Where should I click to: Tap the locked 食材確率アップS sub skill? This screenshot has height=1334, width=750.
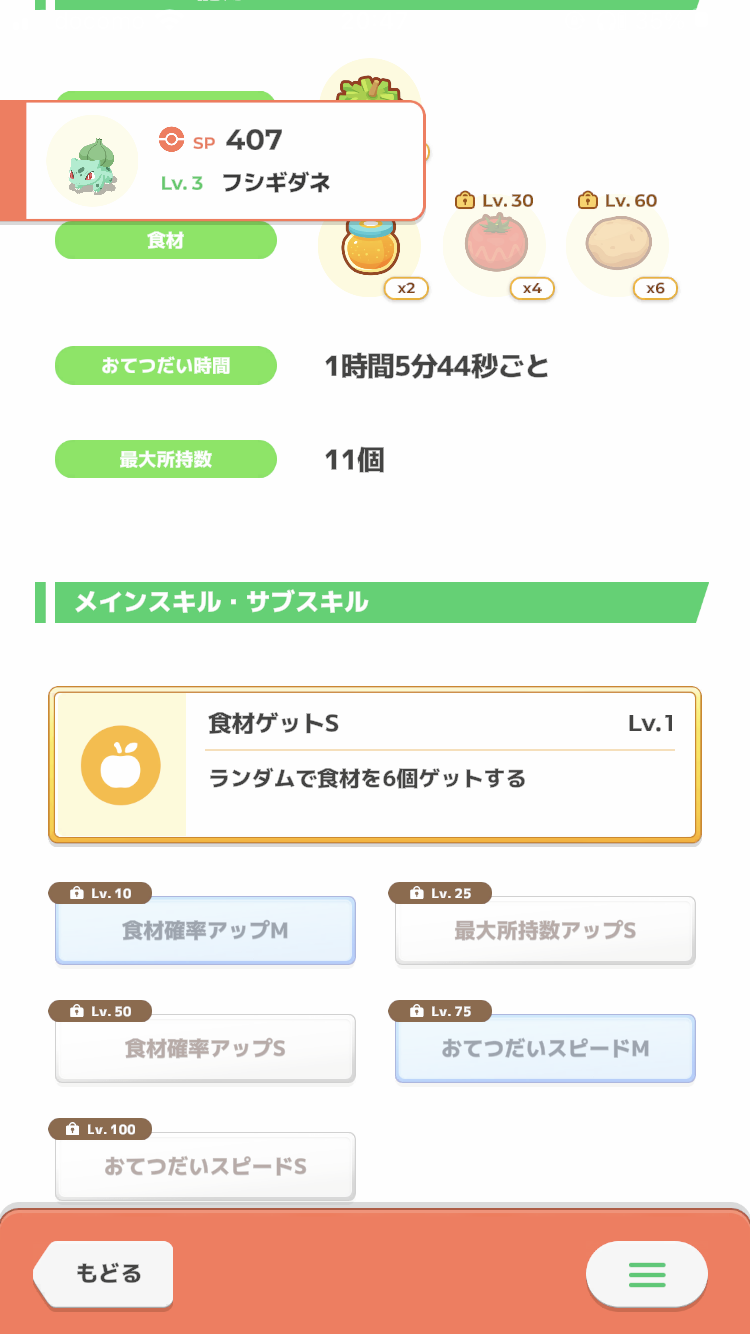[205, 1049]
